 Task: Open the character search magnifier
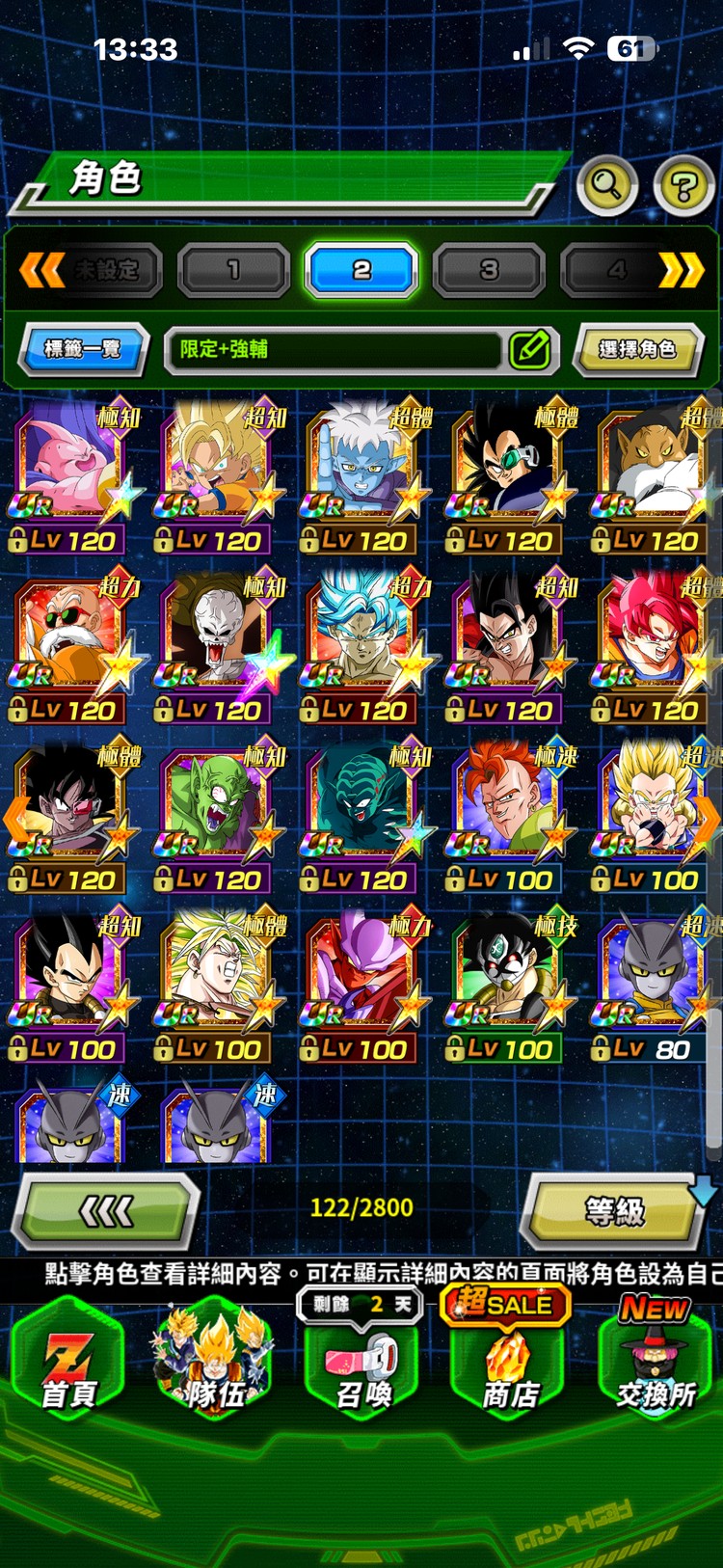[x=606, y=184]
